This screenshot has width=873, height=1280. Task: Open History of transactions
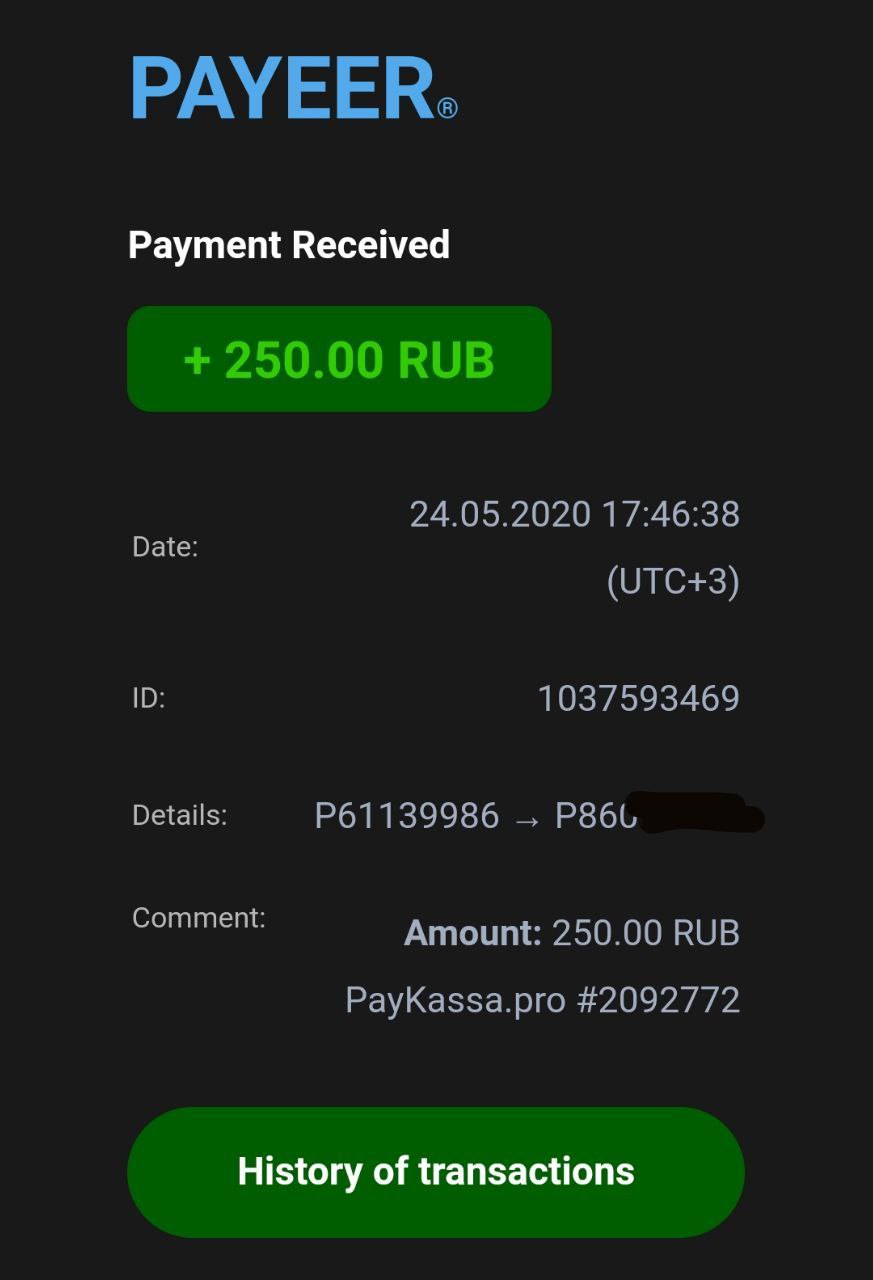436,1171
